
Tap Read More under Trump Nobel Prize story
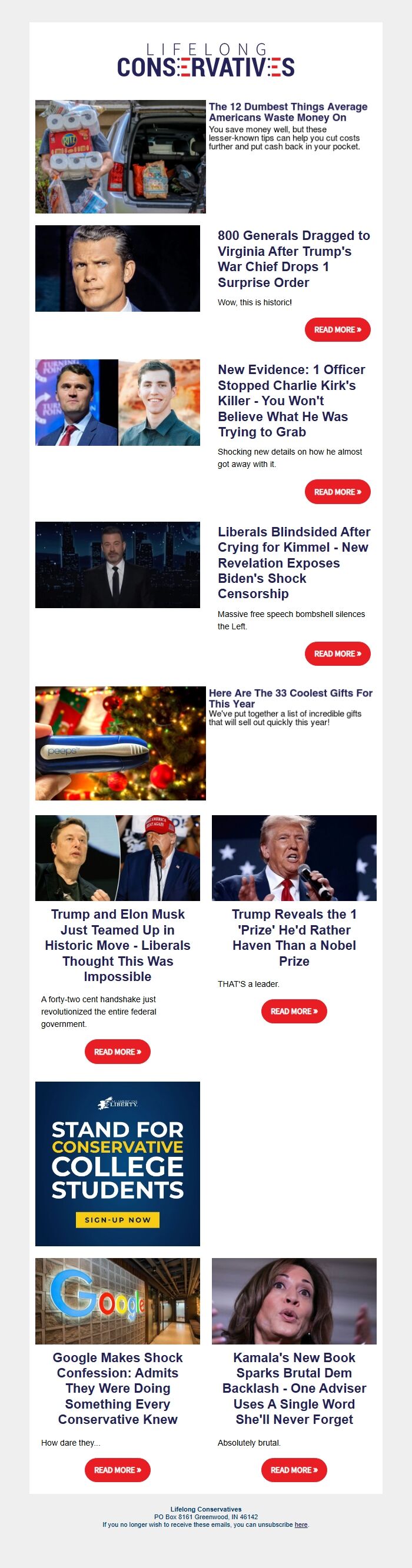(294, 1011)
